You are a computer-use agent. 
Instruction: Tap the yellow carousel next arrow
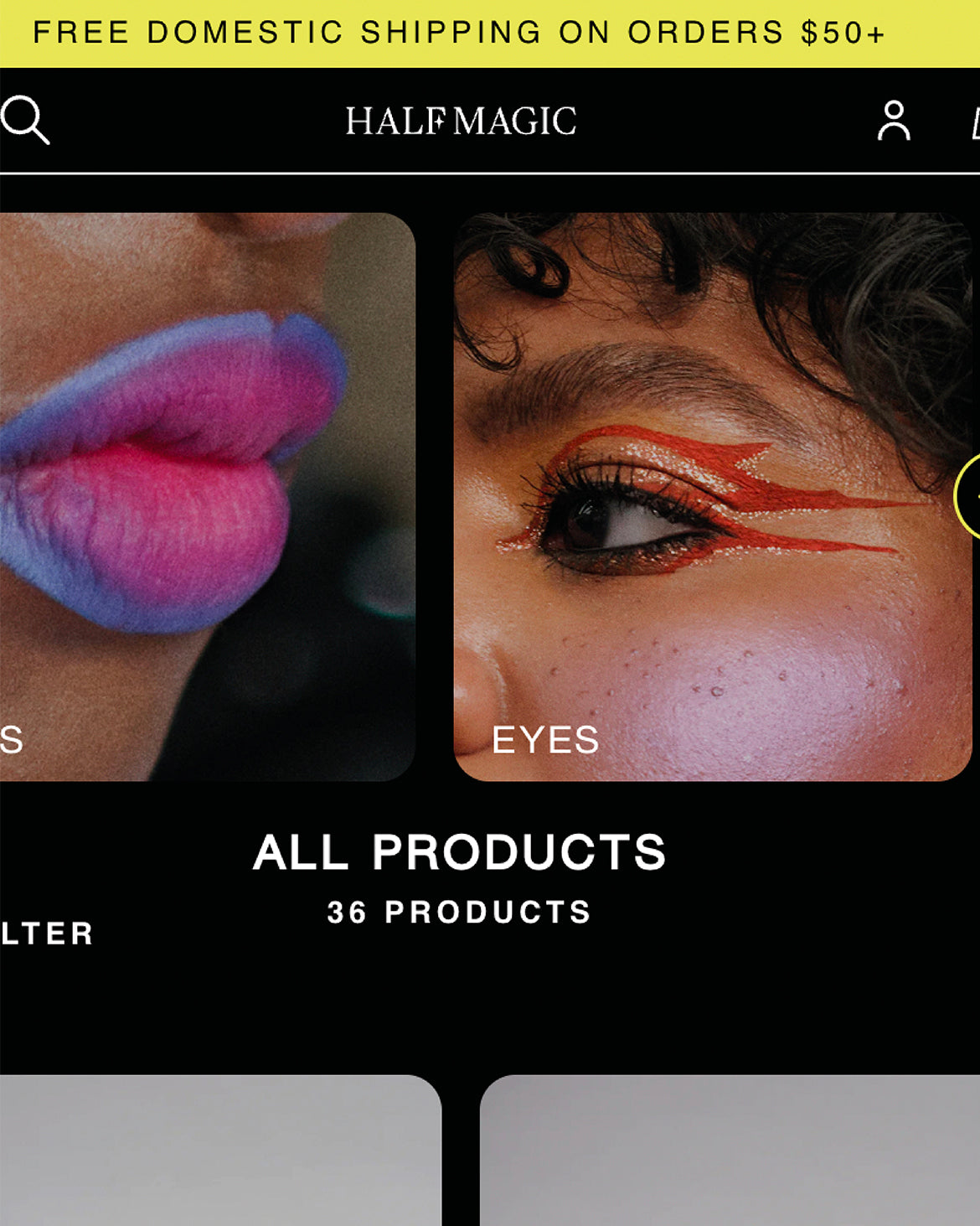(969, 496)
